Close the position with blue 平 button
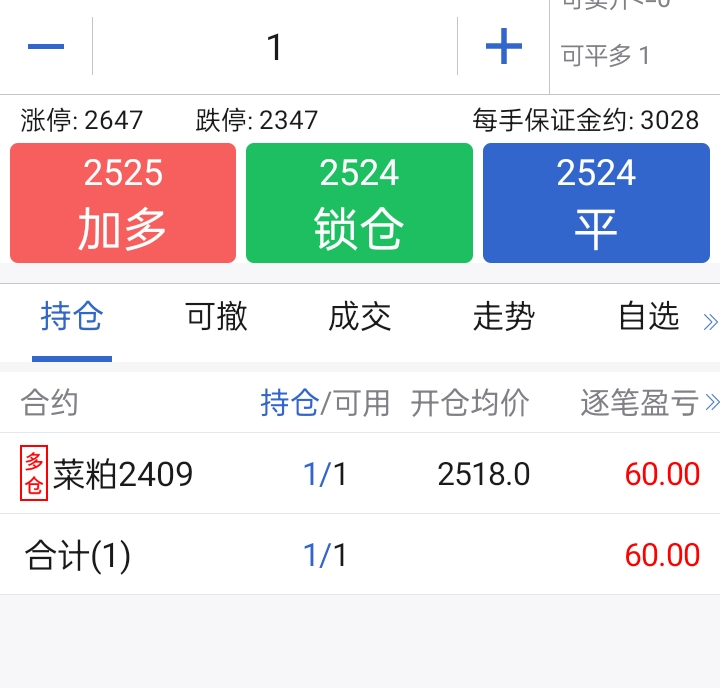Image resolution: width=720 pixels, height=688 pixels. pyautogui.click(x=596, y=203)
